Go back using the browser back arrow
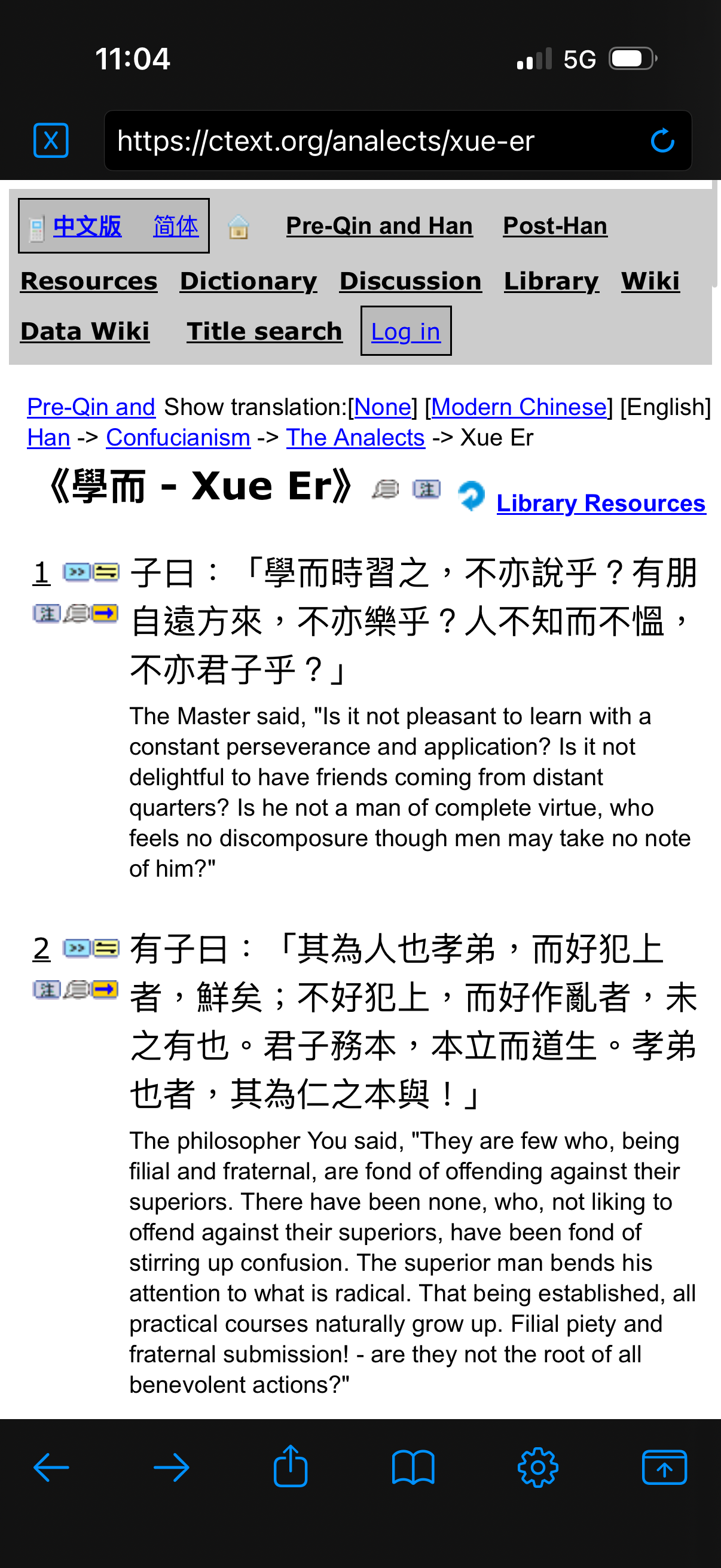Screen dimensions: 721x1568 pyautogui.click(x=51, y=1468)
